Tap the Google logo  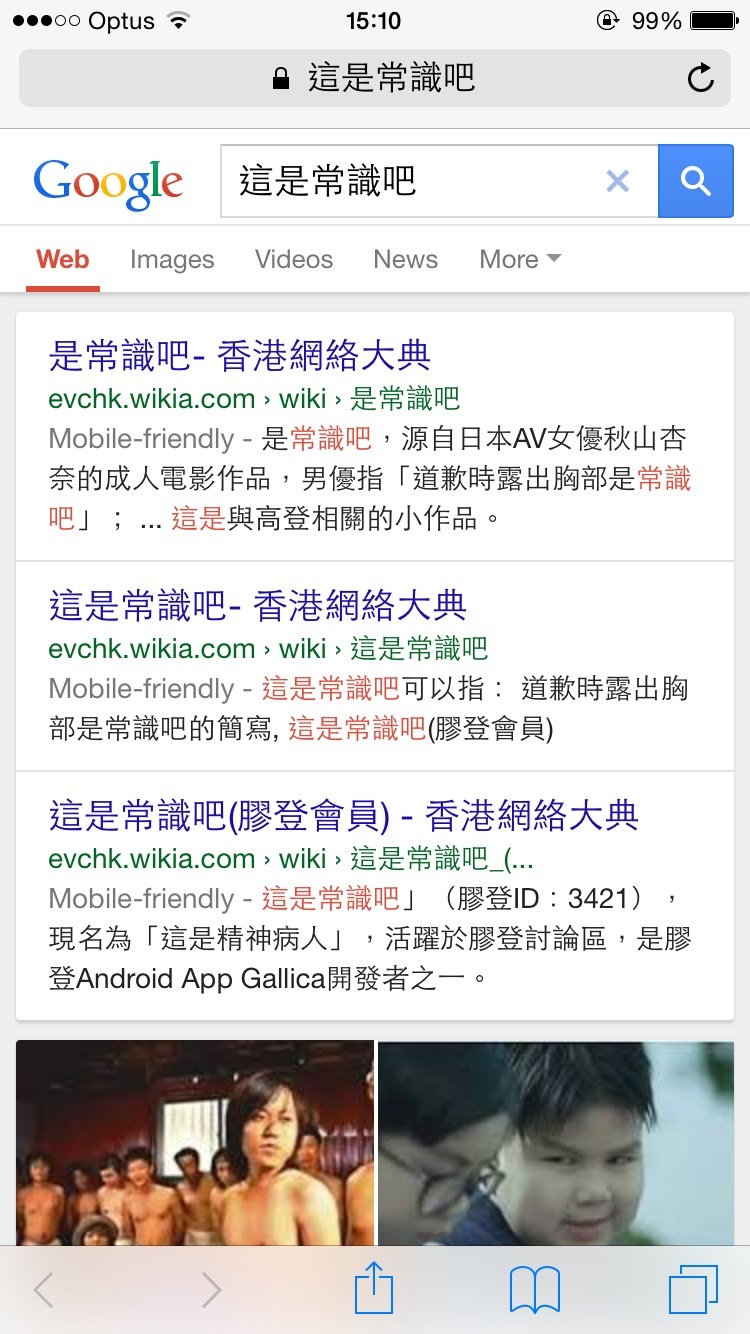pos(108,183)
